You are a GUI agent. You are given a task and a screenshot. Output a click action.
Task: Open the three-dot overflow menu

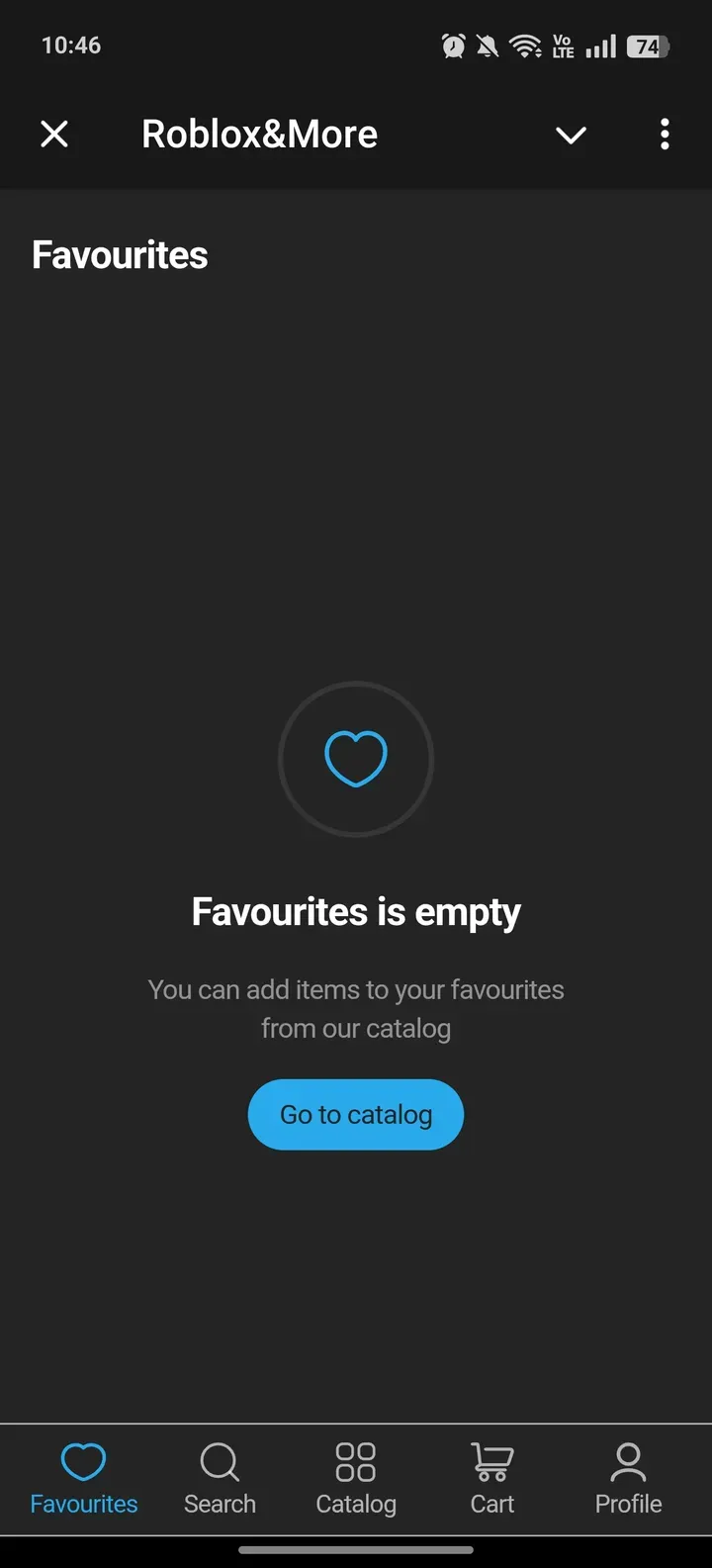point(665,134)
